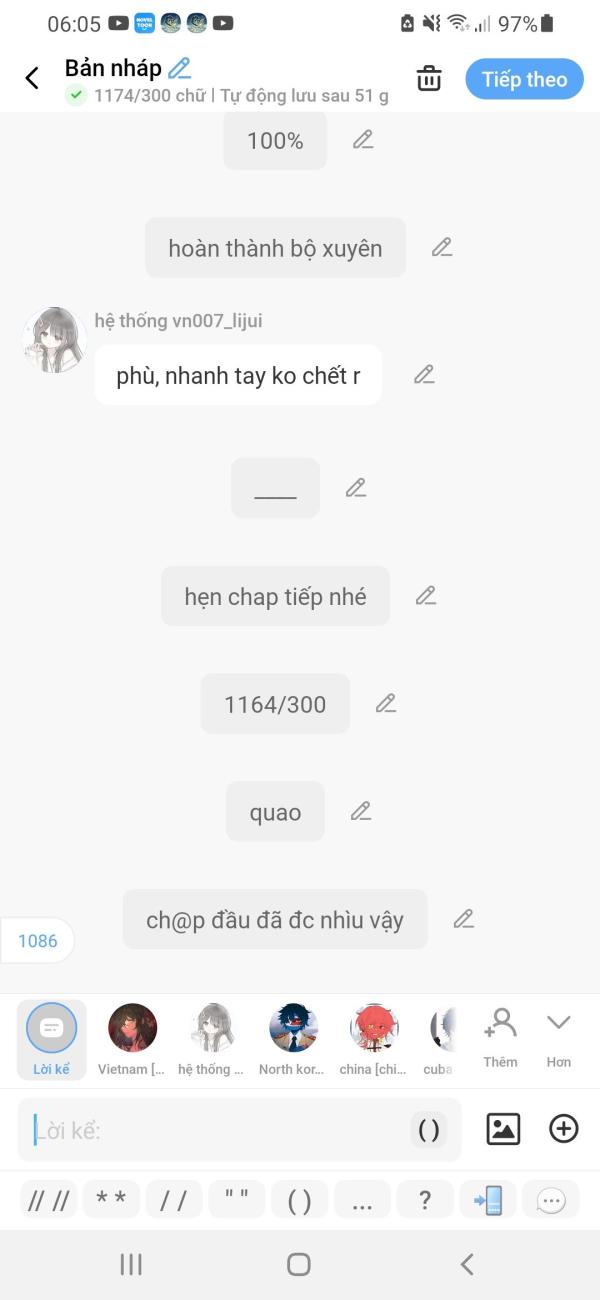The width and height of the screenshot is (600, 1300).
Task: Go back using the top-left arrow
Action: point(32,78)
